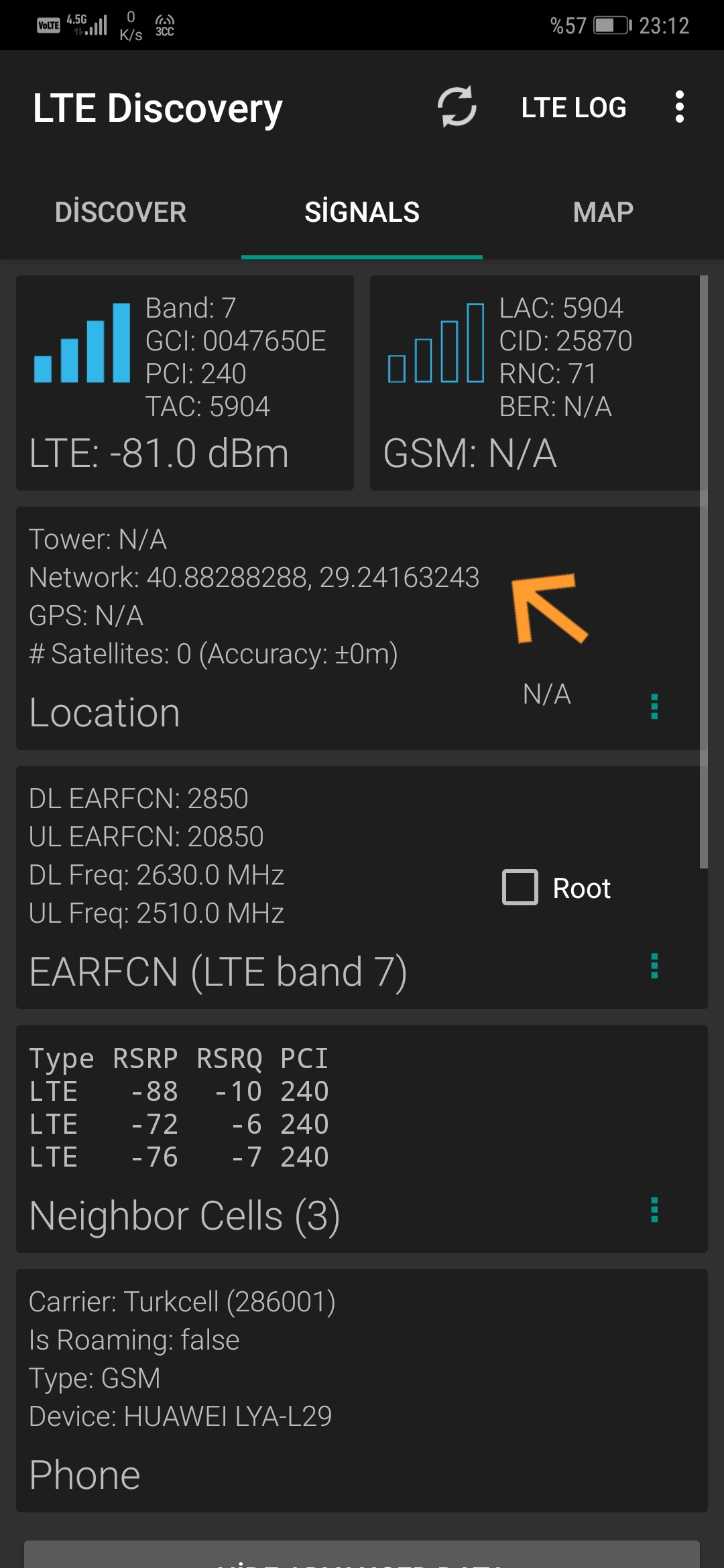
Task: Open the LTE signal card
Action: point(185,383)
